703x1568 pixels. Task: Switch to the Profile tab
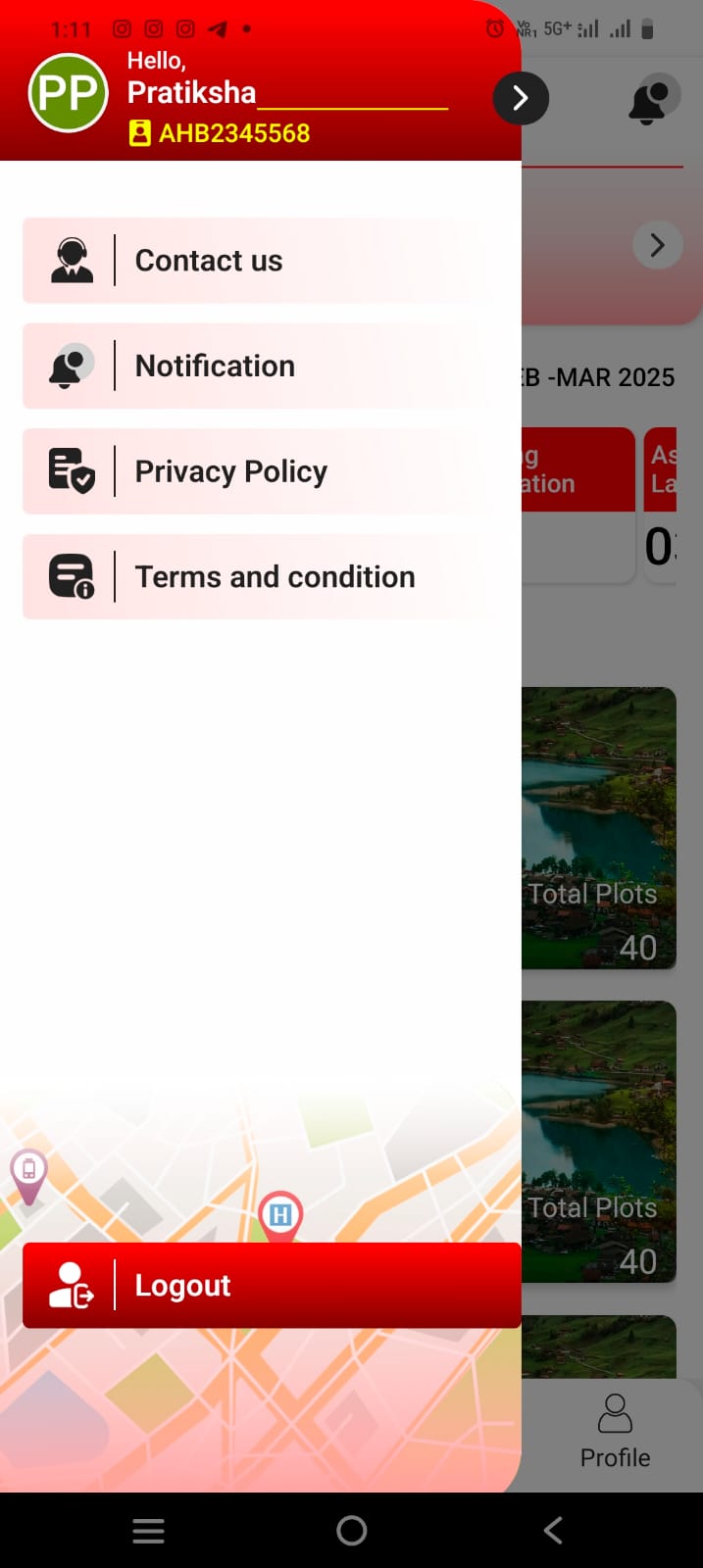pos(615,1432)
